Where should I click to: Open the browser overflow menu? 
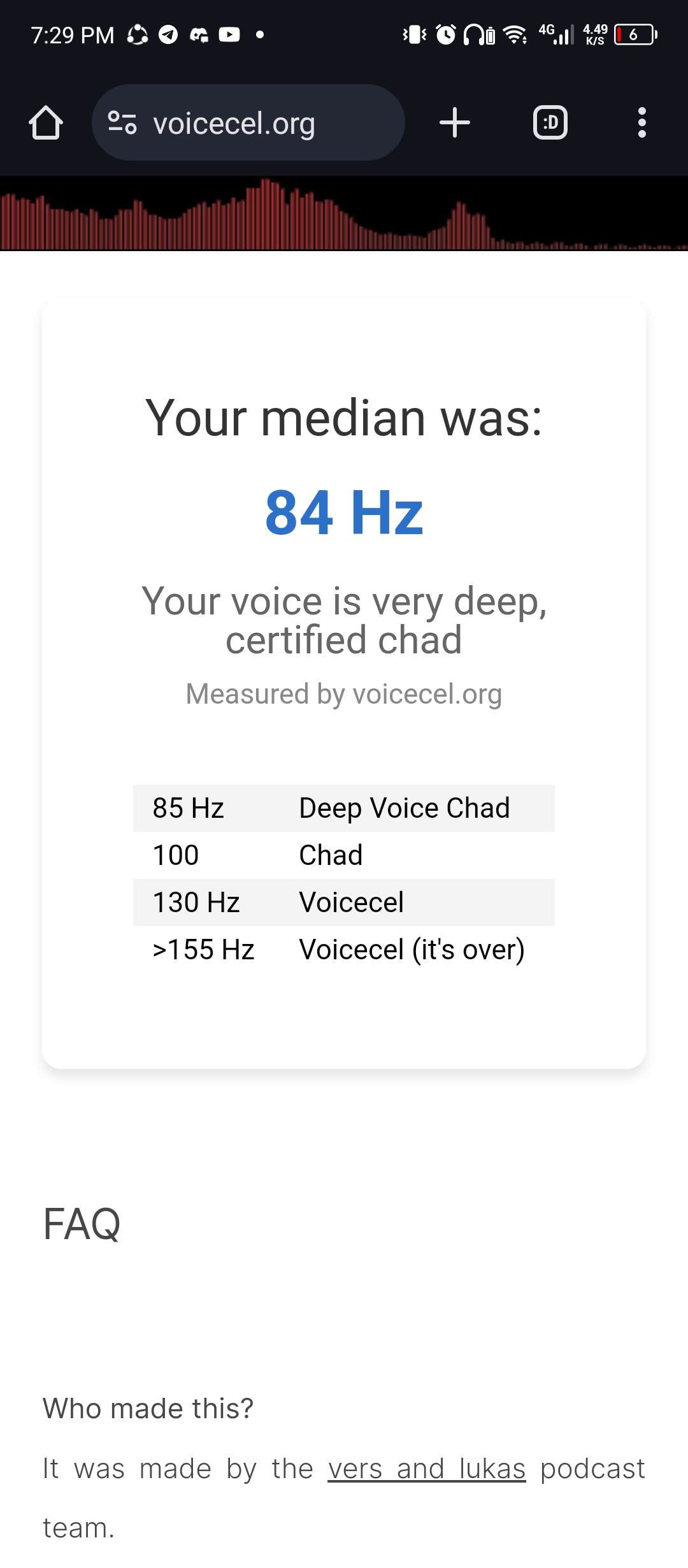(x=641, y=122)
